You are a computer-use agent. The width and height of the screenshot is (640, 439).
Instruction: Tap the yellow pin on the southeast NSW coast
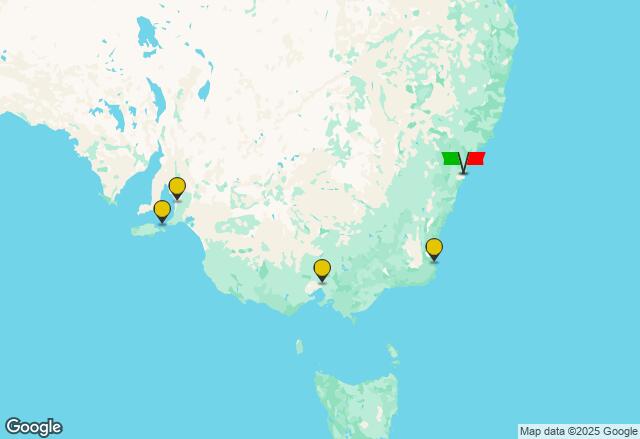click(434, 248)
